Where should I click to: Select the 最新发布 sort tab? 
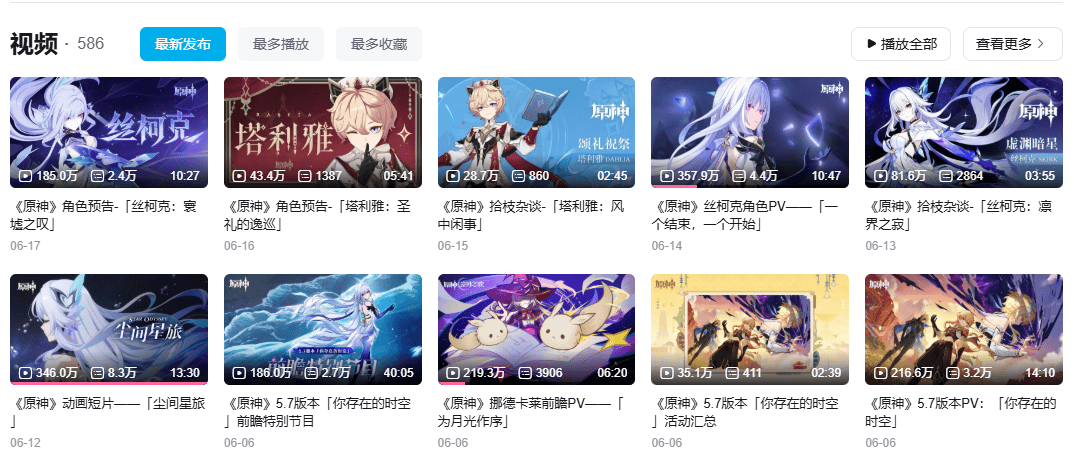pyautogui.click(x=183, y=44)
